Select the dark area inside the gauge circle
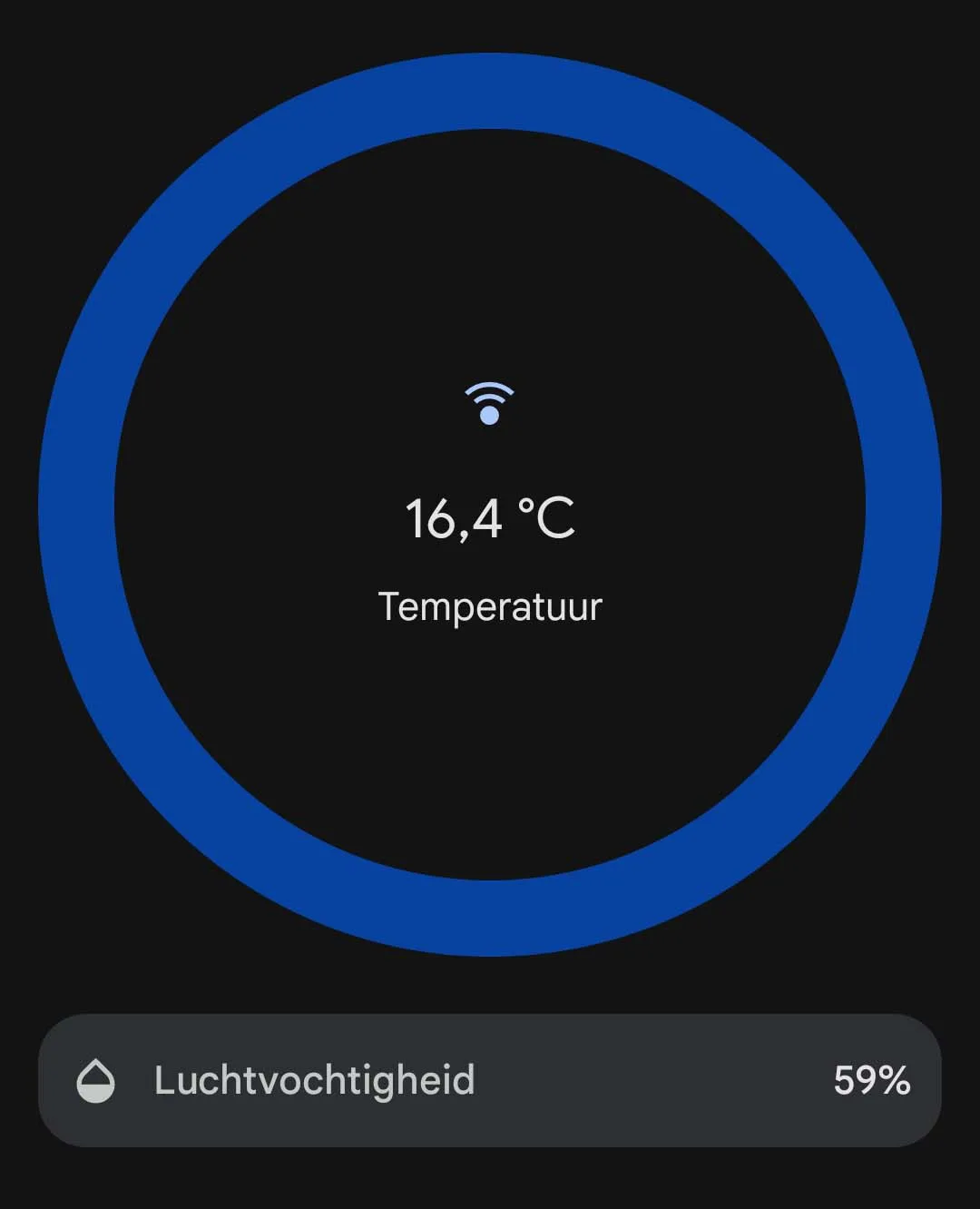Viewport: 980px width, 1209px height. pos(490,753)
